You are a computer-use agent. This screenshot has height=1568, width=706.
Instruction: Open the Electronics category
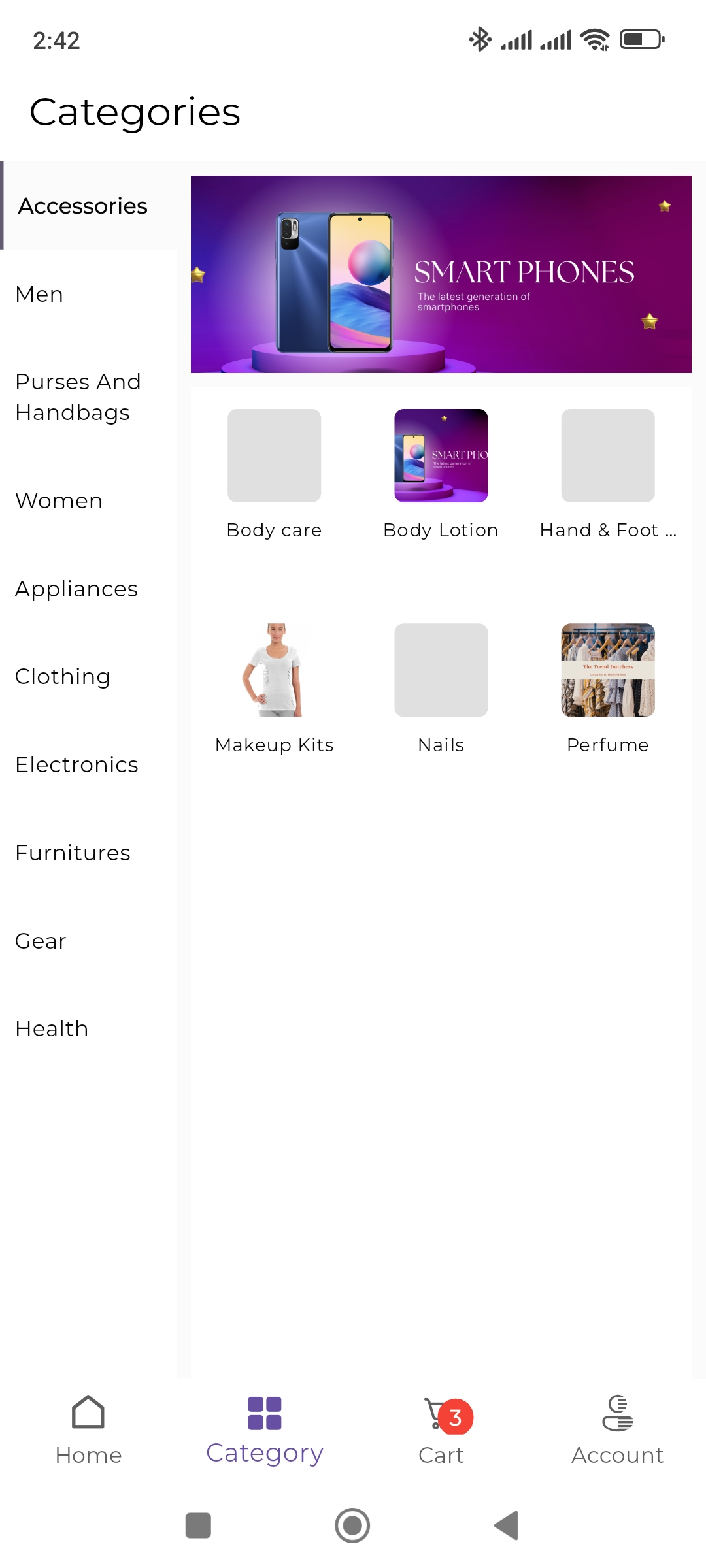88,764
